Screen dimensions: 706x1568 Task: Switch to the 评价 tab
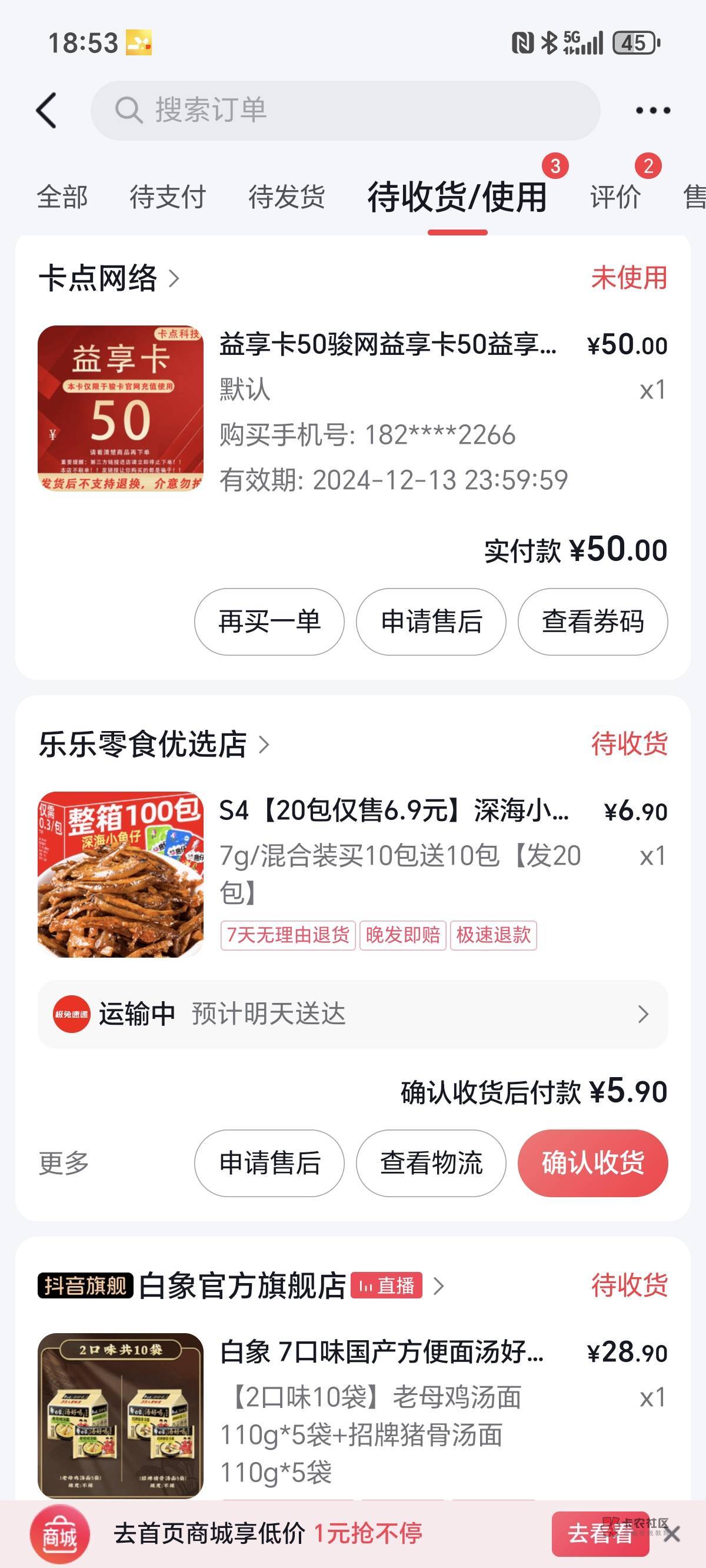tap(615, 197)
